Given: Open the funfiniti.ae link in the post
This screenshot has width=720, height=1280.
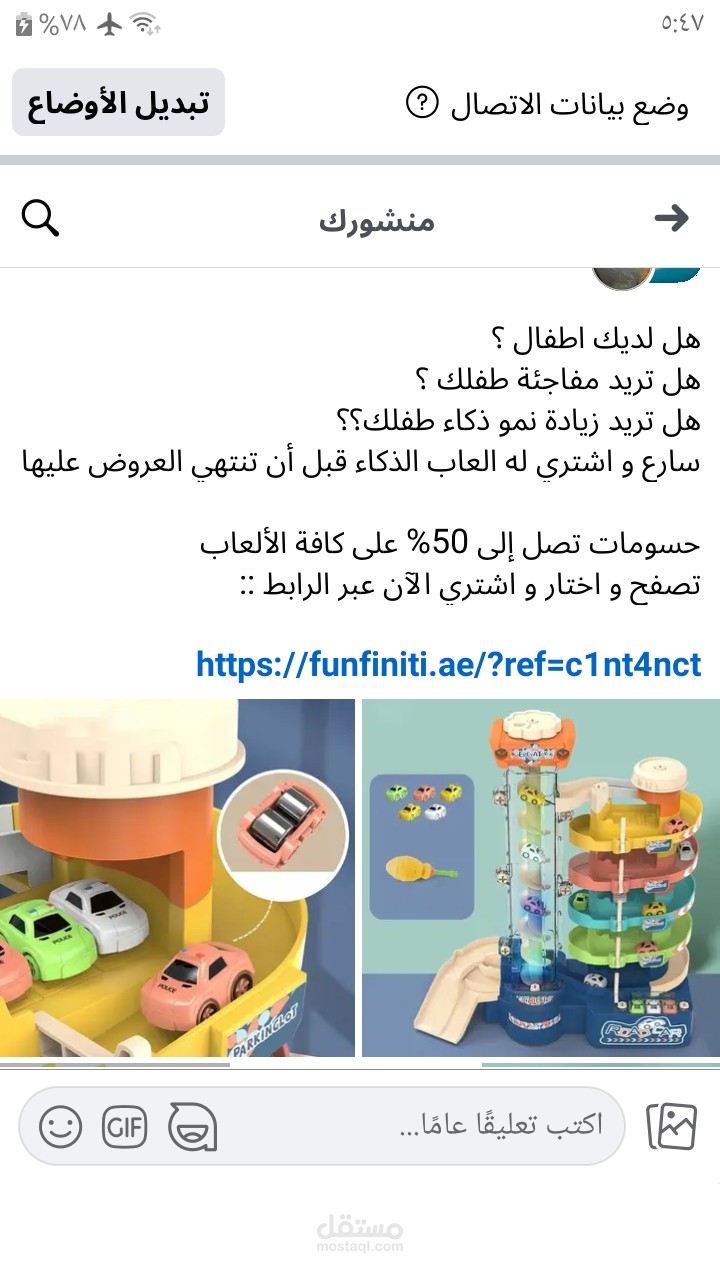Looking at the screenshot, I should coord(448,664).
